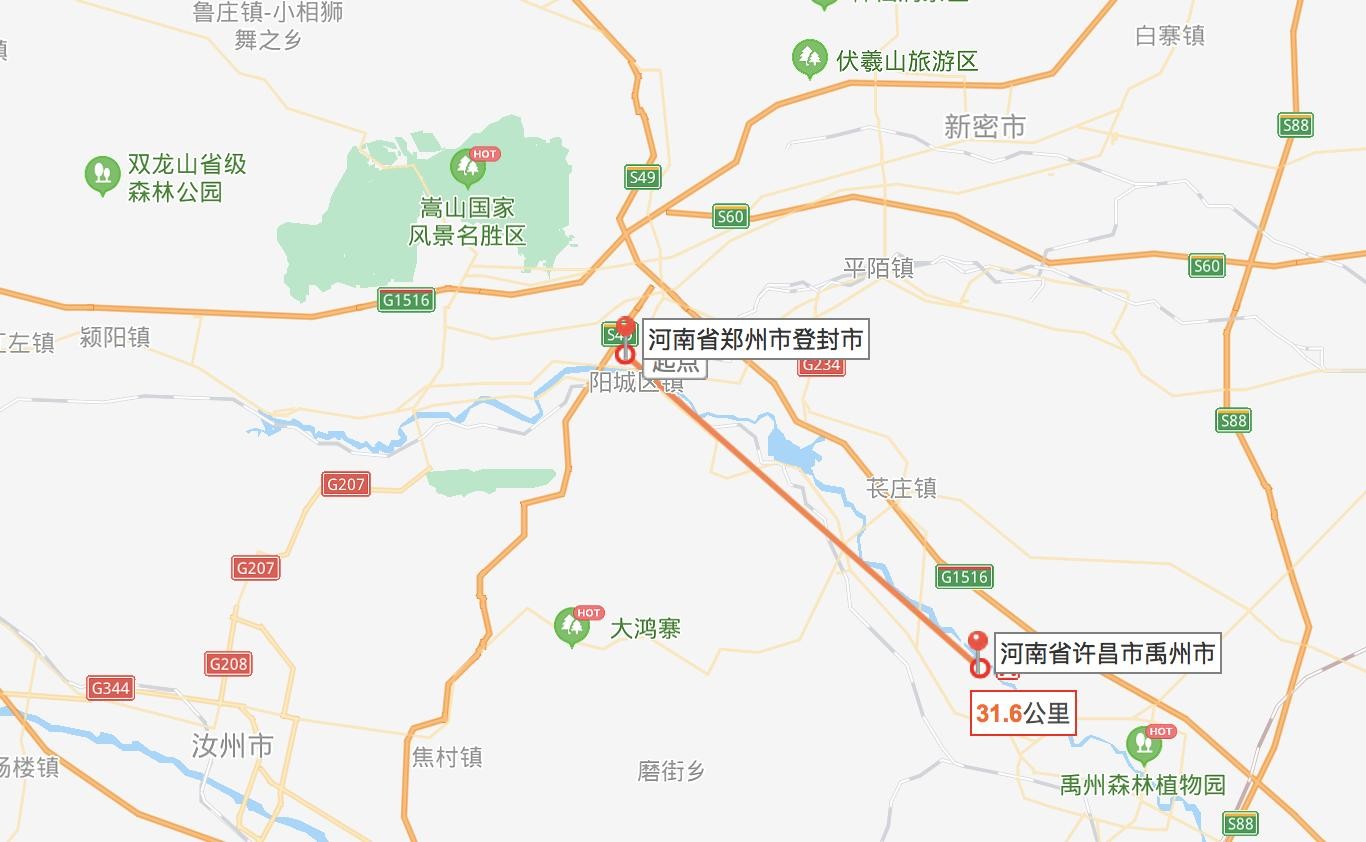Open the 大鸿寨 scenic spot icon
This screenshot has height=842, width=1366.
point(571,625)
